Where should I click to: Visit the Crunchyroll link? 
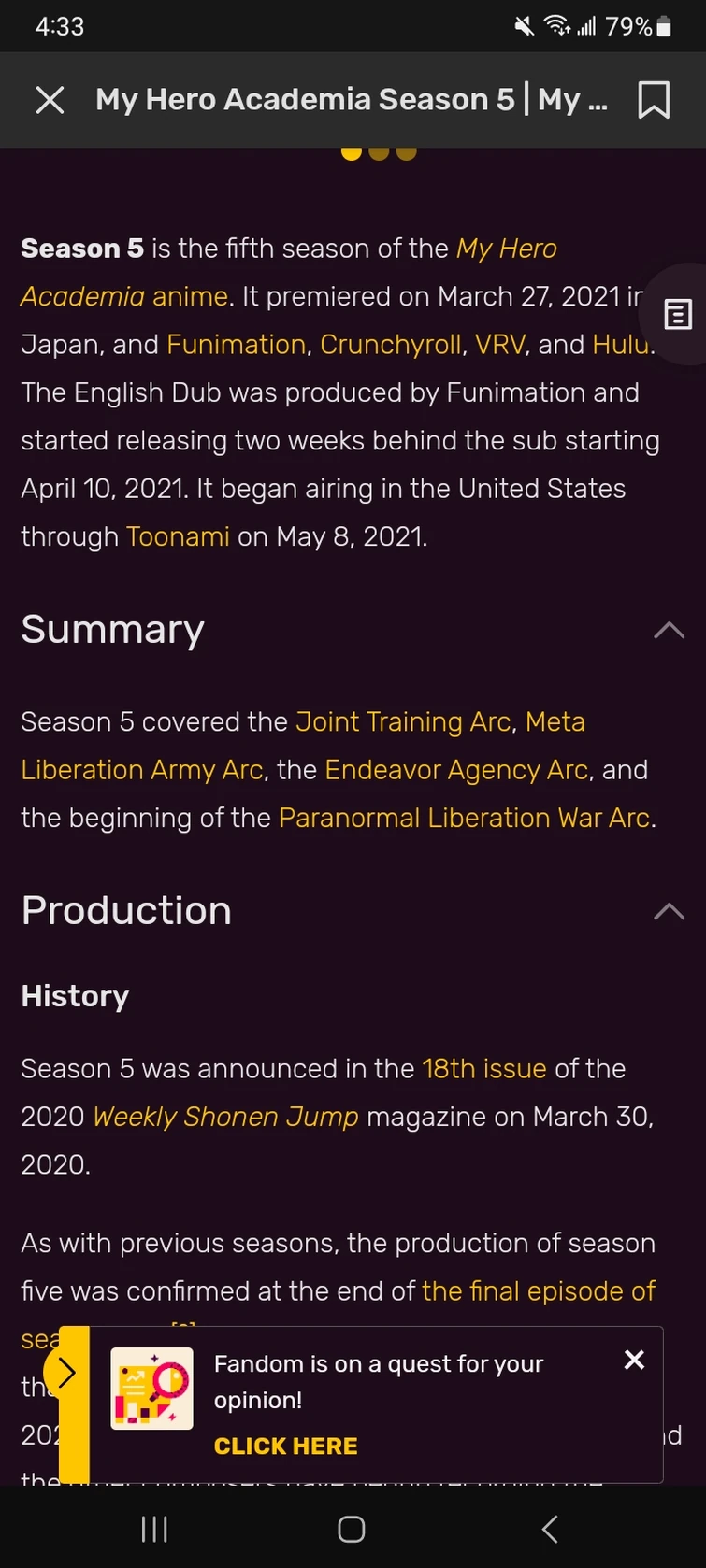[x=389, y=344]
